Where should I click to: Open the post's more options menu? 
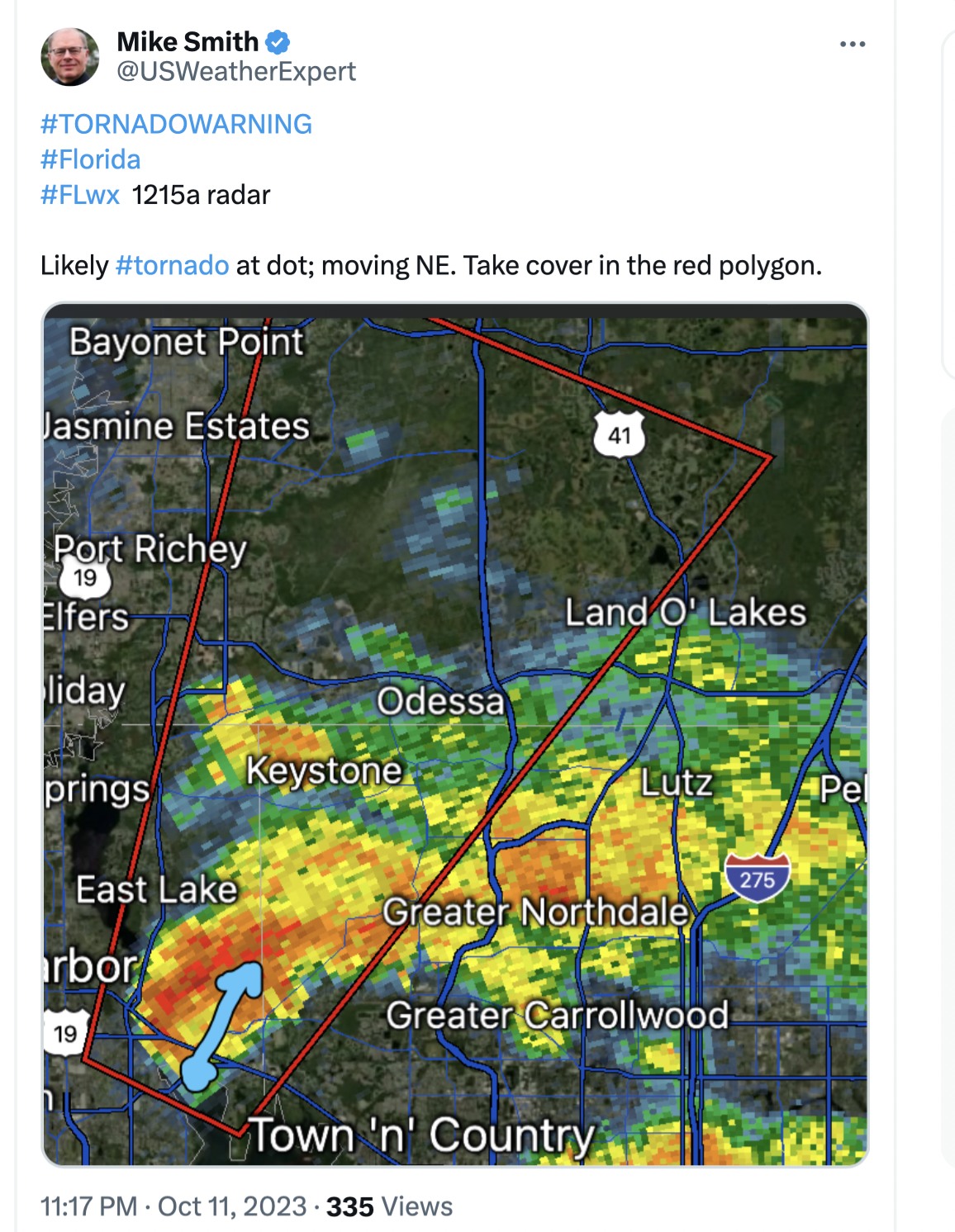click(852, 44)
